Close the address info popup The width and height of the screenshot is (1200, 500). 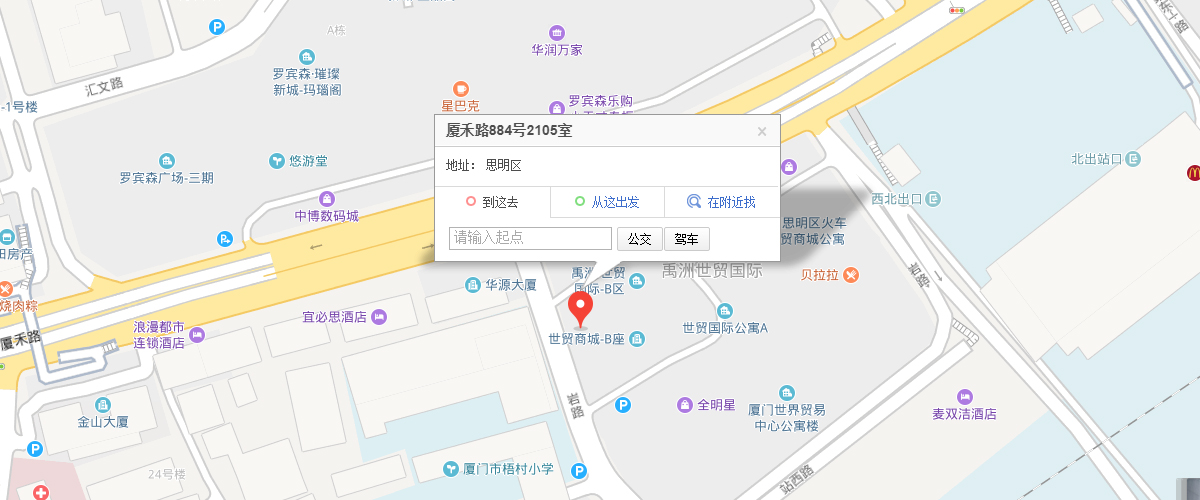762,131
